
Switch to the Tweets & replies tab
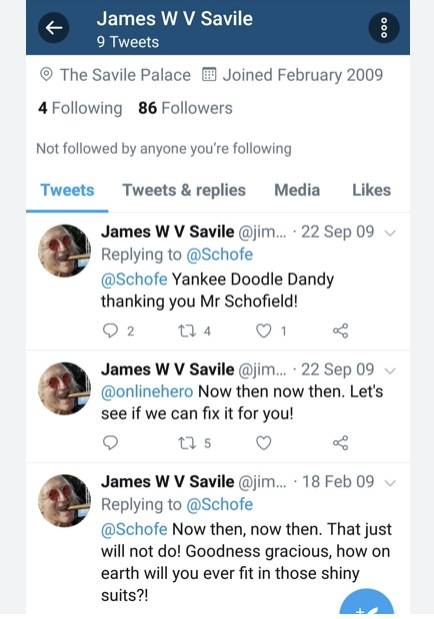[x=184, y=190]
